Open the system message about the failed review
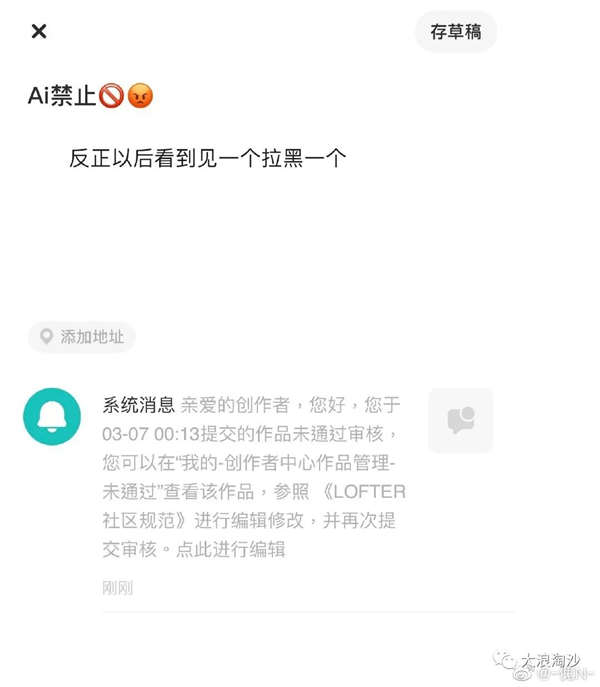600x687 pixels. pyautogui.click(x=254, y=477)
